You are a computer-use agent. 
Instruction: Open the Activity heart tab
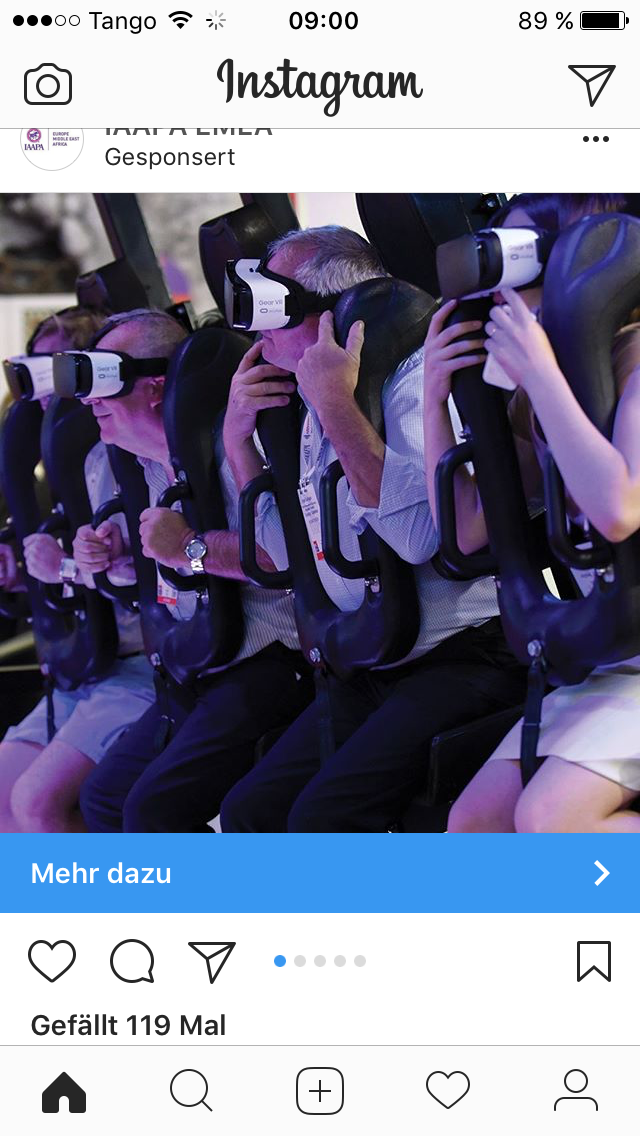[448, 1091]
